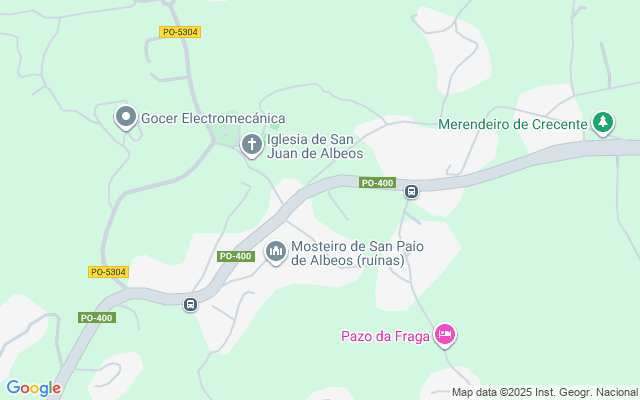This screenshot has width=640, height=400.
Task: Select the Iglesia de San Juan de Albeos marker
Action: (251, 146)
